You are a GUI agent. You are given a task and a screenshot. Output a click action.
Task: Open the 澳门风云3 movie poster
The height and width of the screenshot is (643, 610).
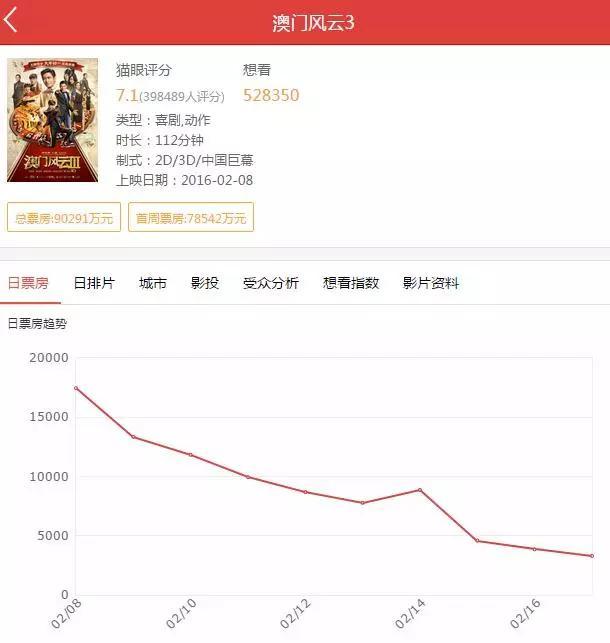coord(52,120)
